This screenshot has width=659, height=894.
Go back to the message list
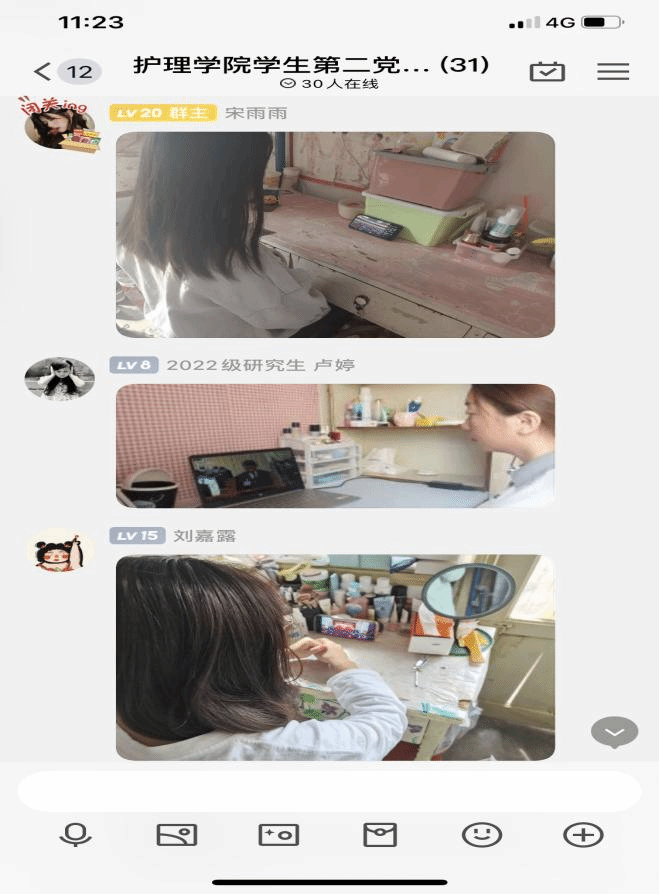pos(42,71)
